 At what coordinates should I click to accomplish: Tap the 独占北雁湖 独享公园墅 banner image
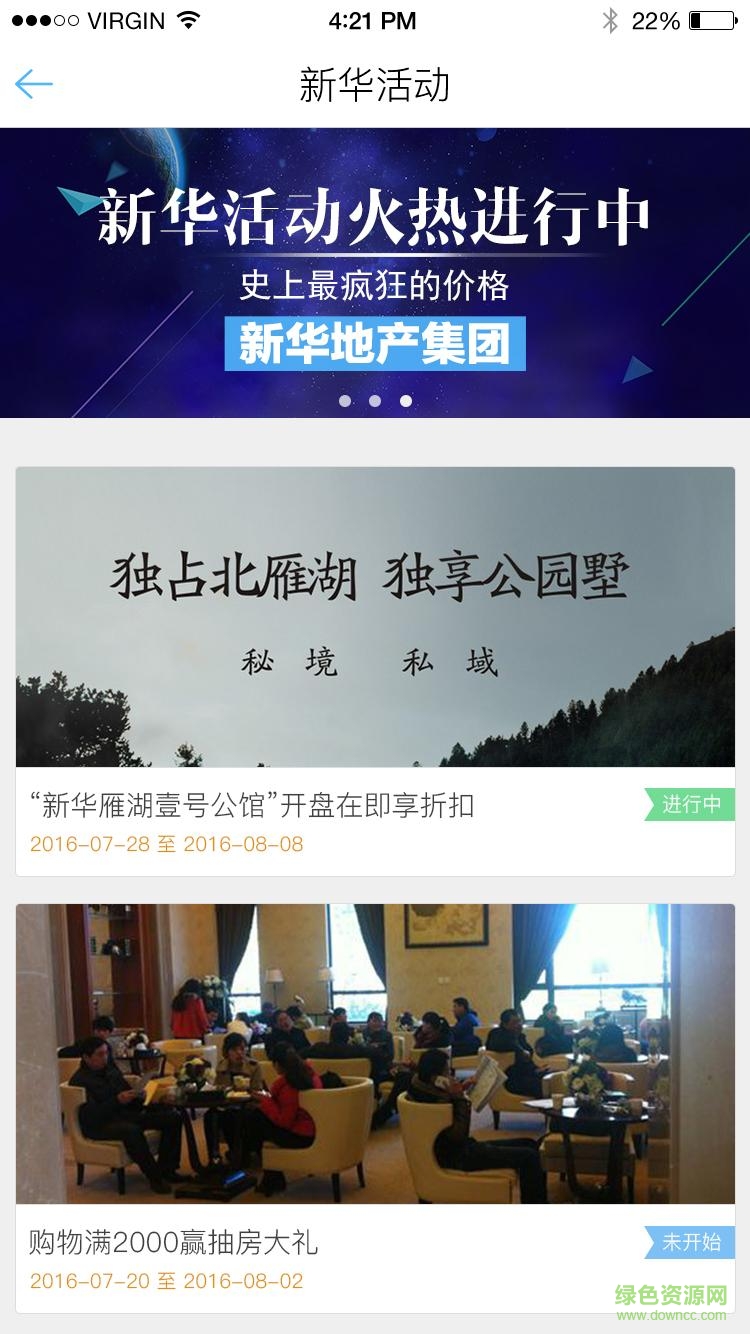point(375,618)
